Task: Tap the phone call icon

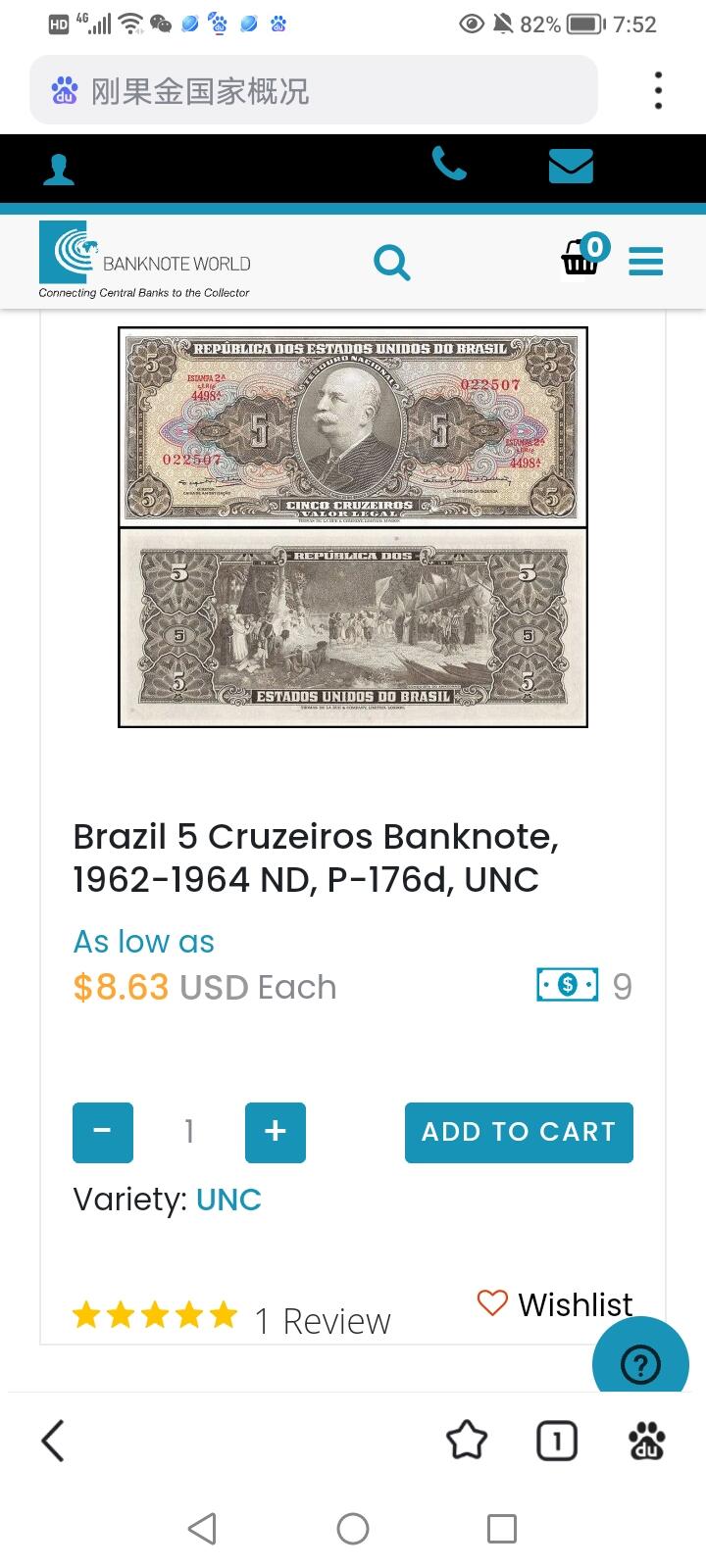Action: (x=449, y=164)
